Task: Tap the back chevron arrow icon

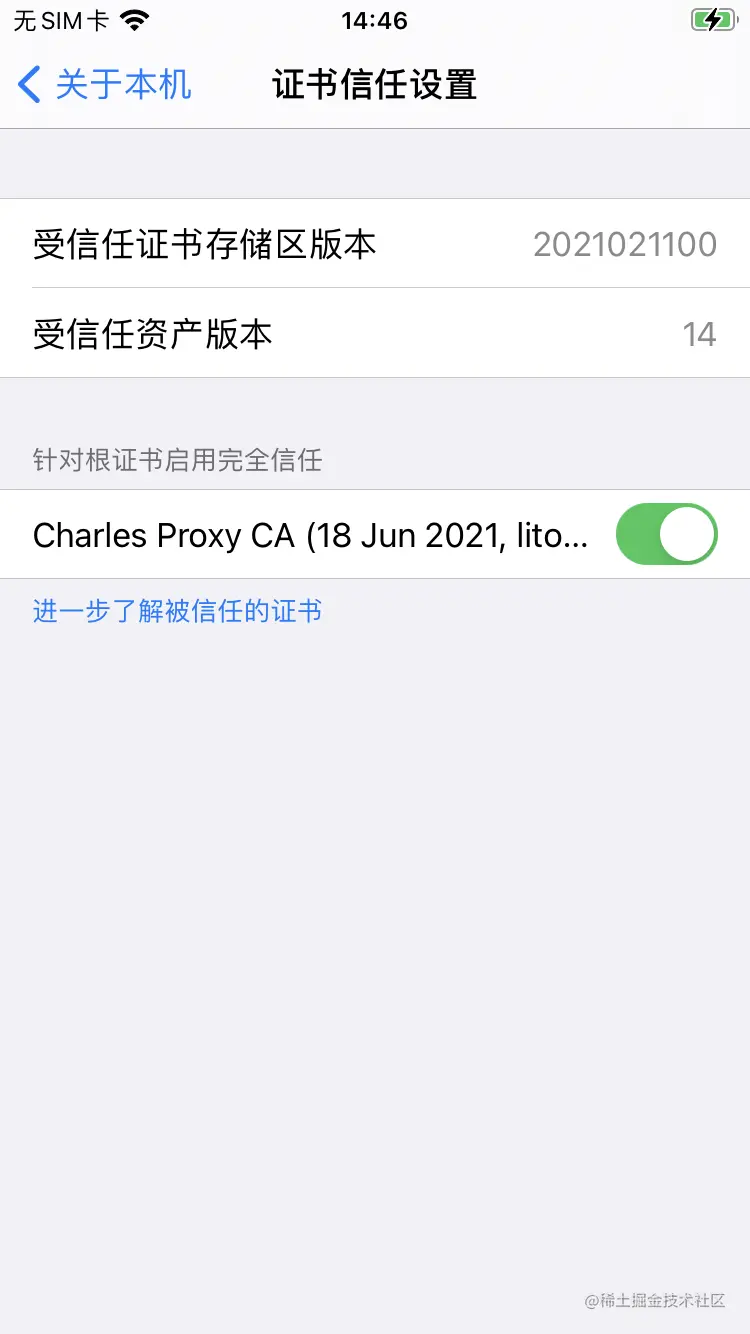Action: (29, 85)
